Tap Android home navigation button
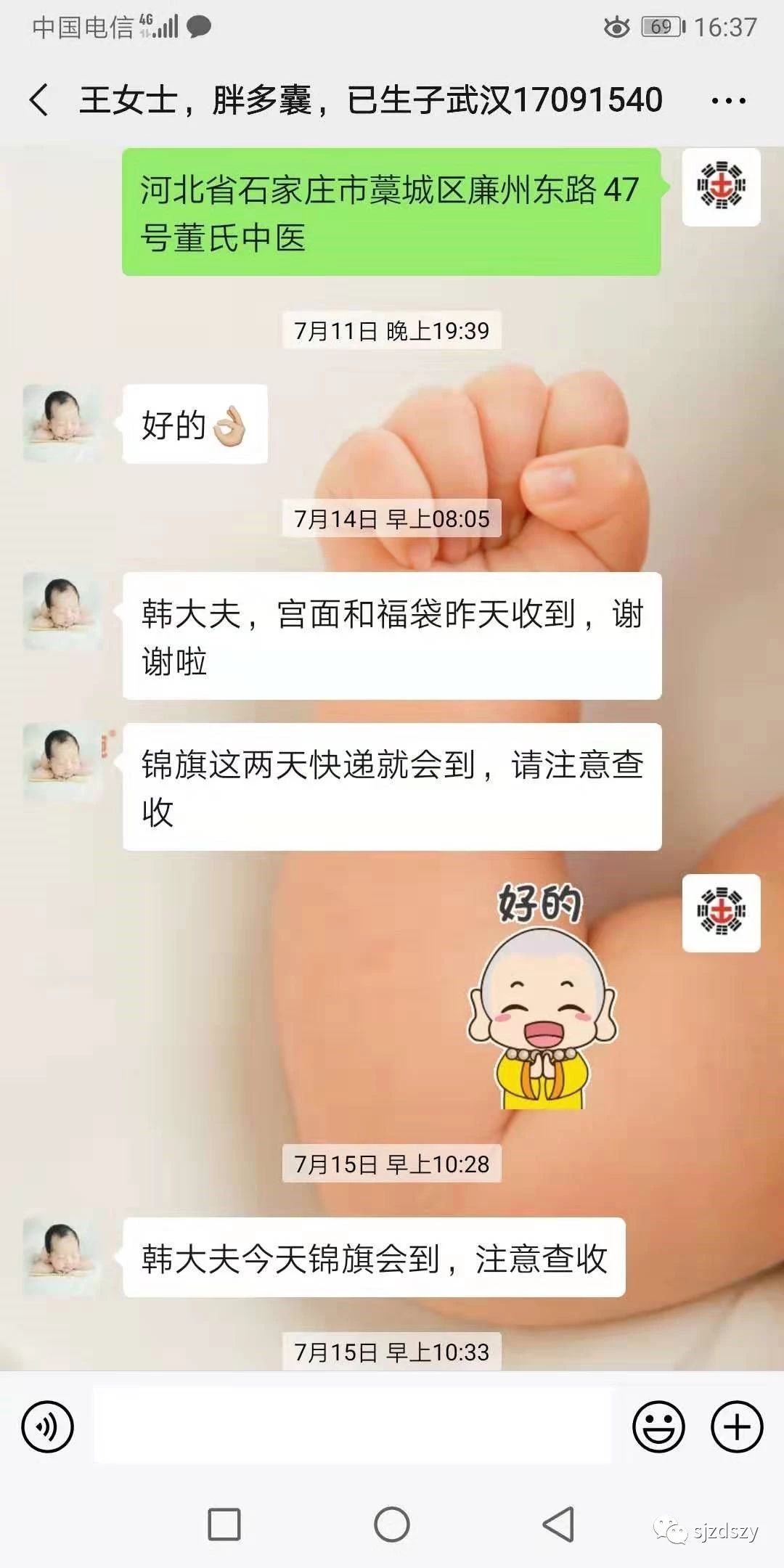Image resolution: width=784 pixels, height=1568 pixels. tap(392, 1524)
